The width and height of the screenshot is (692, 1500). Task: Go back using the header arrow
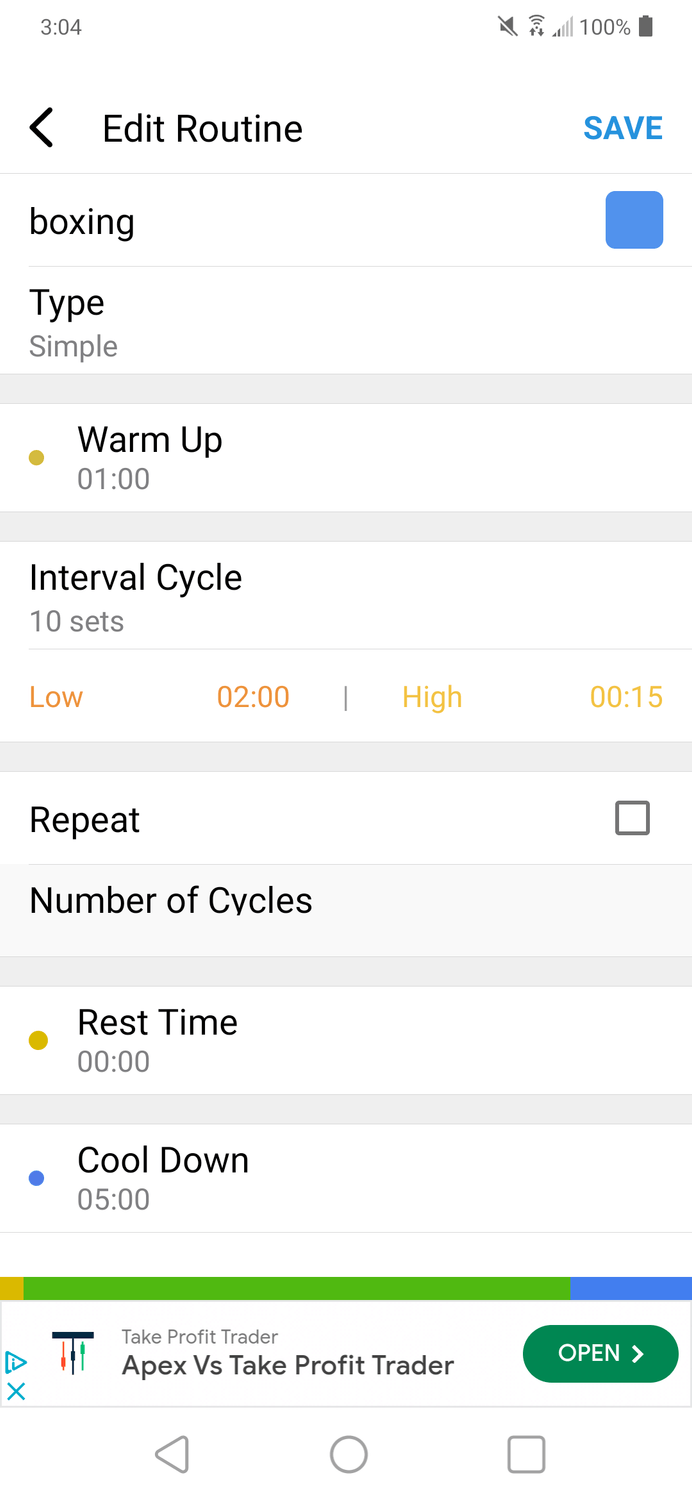41,128
